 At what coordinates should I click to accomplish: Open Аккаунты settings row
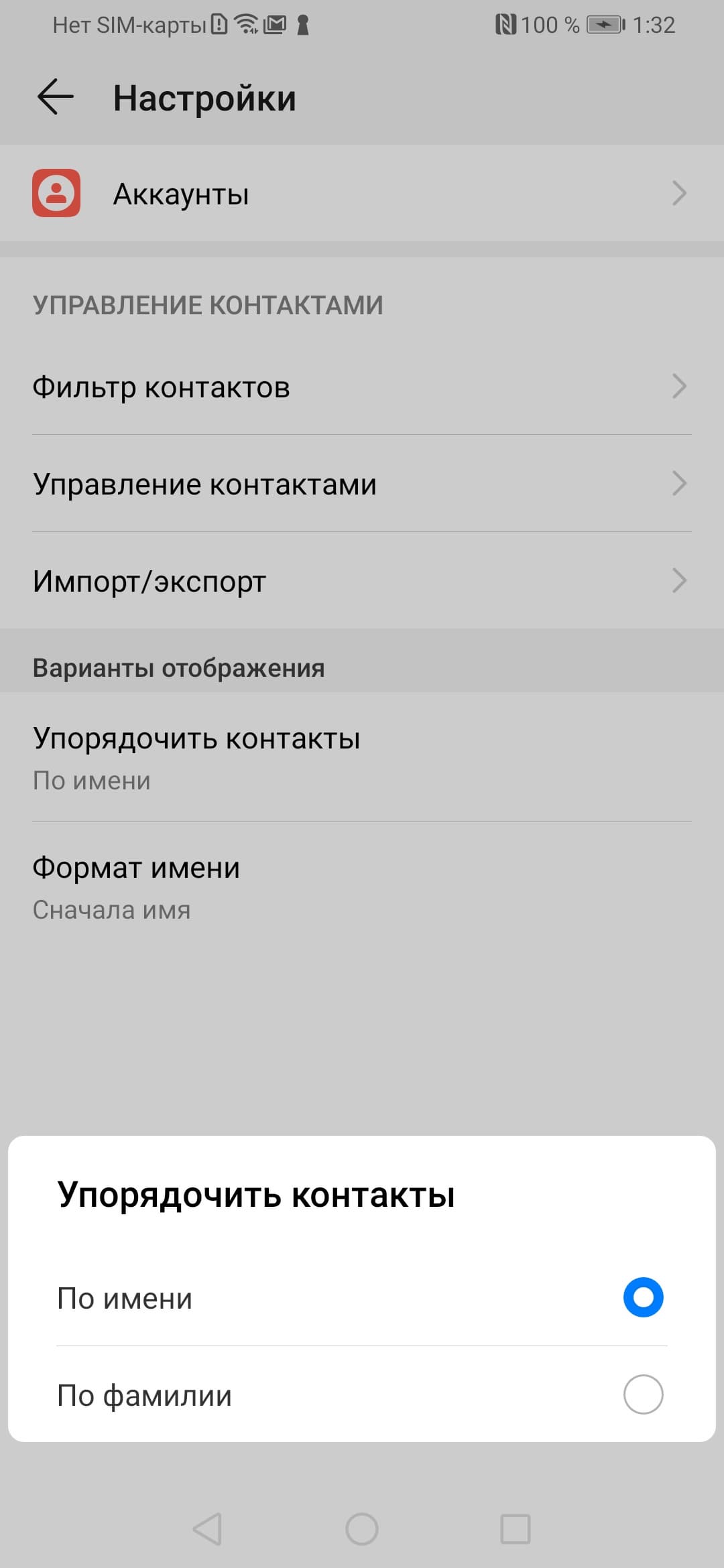362,194
